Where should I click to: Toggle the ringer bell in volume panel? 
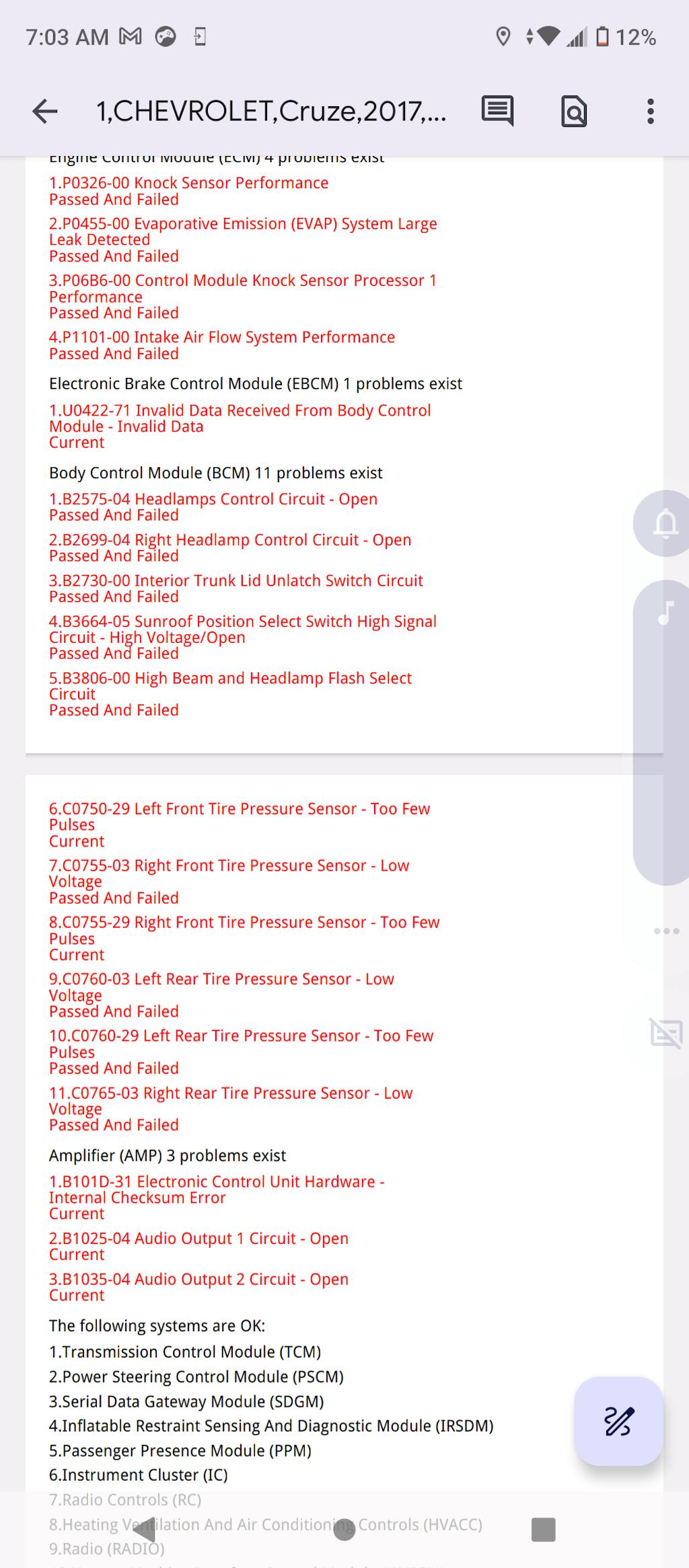665,523
